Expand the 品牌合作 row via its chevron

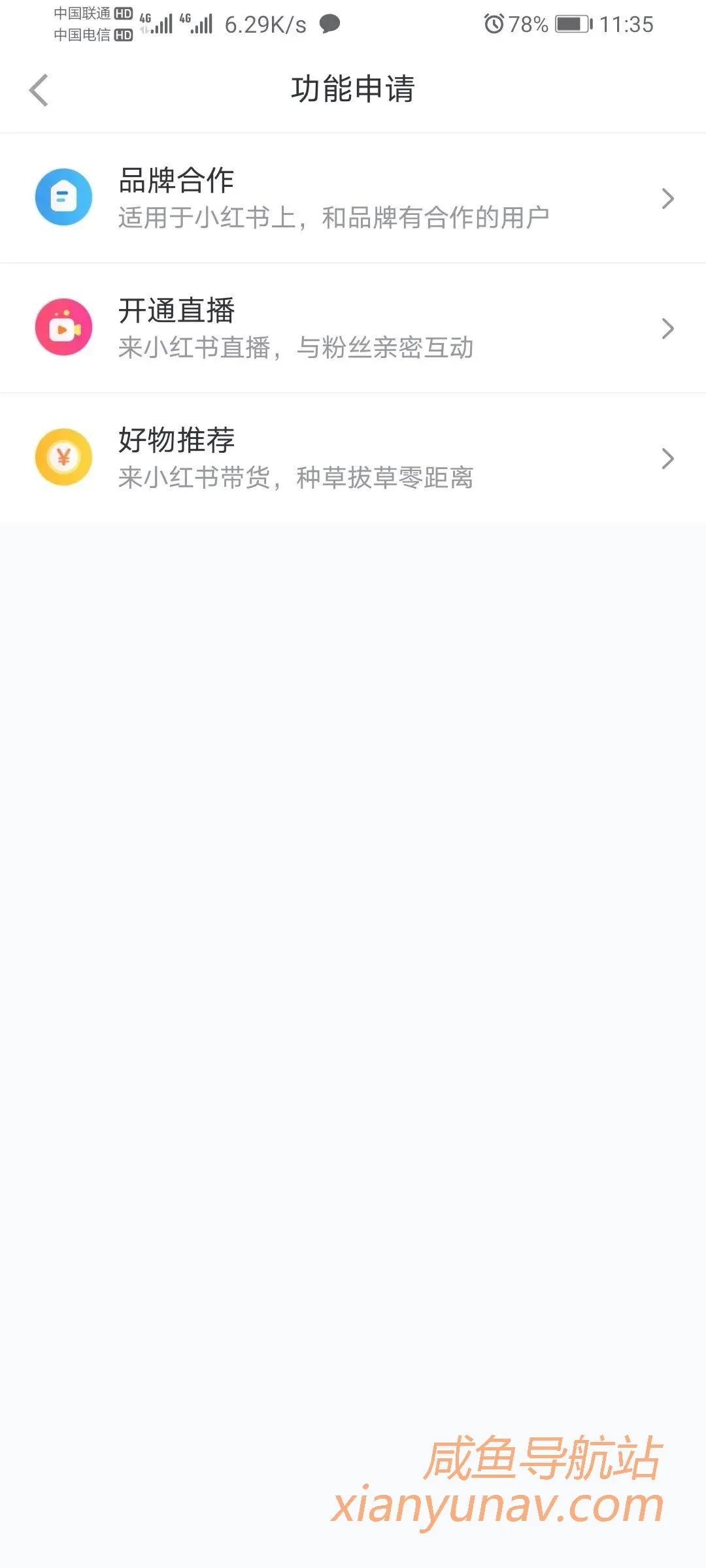point(668,199)
